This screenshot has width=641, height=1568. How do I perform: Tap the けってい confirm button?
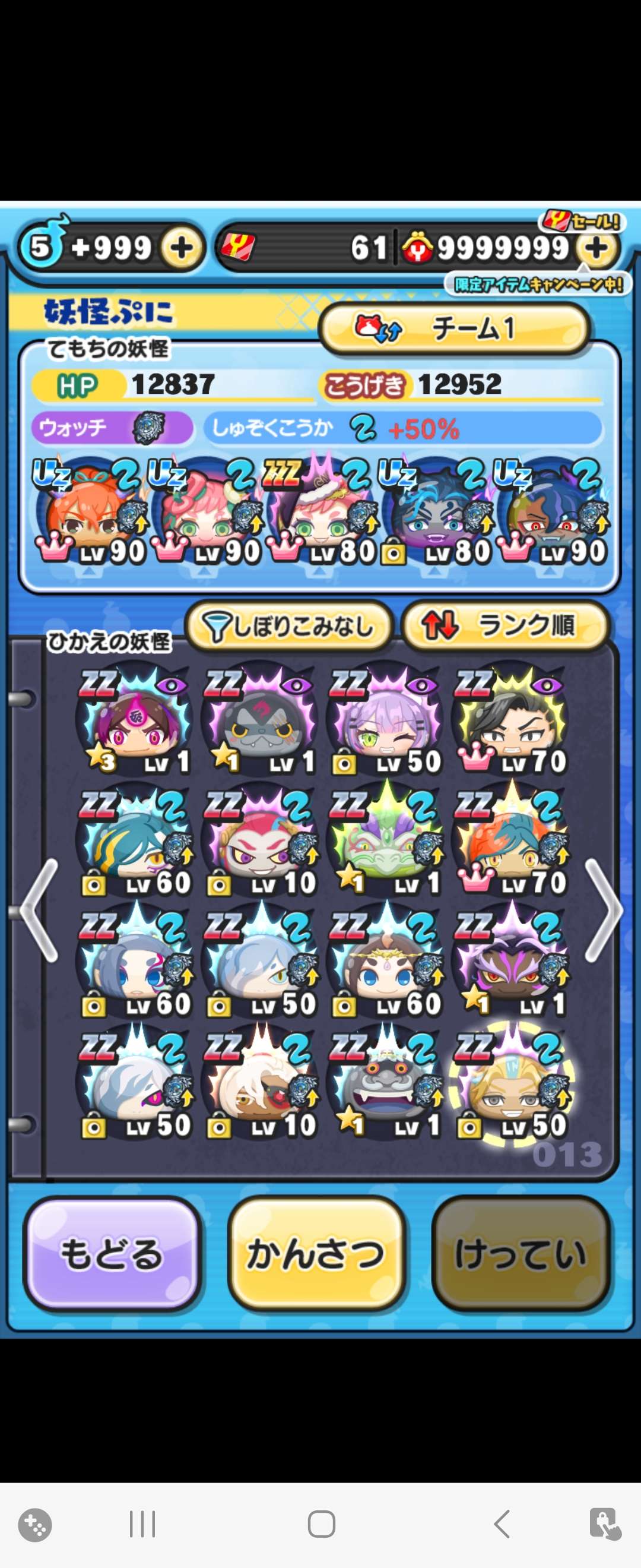[x=521, y=1254]
